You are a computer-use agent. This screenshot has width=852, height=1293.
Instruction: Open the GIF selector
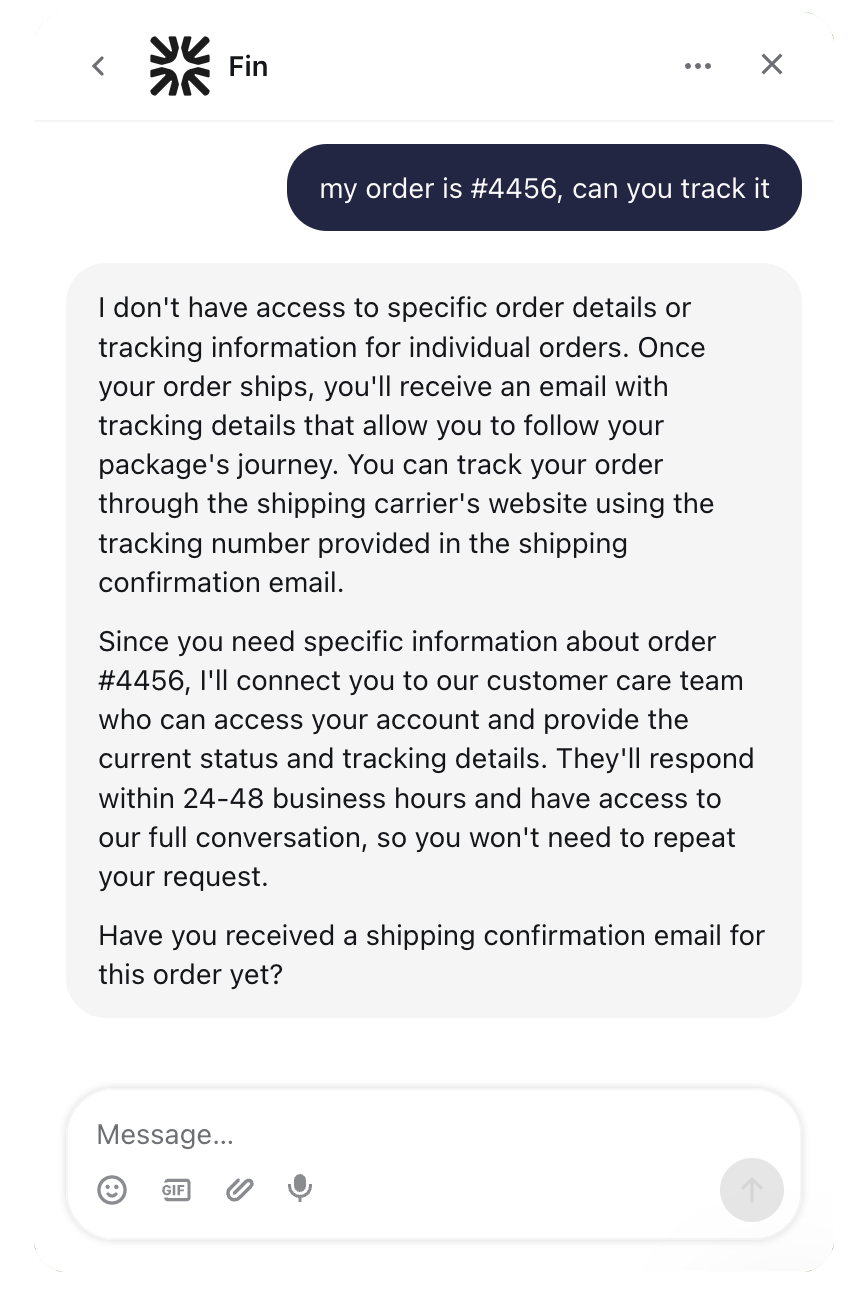click(x=176, y=1189)
